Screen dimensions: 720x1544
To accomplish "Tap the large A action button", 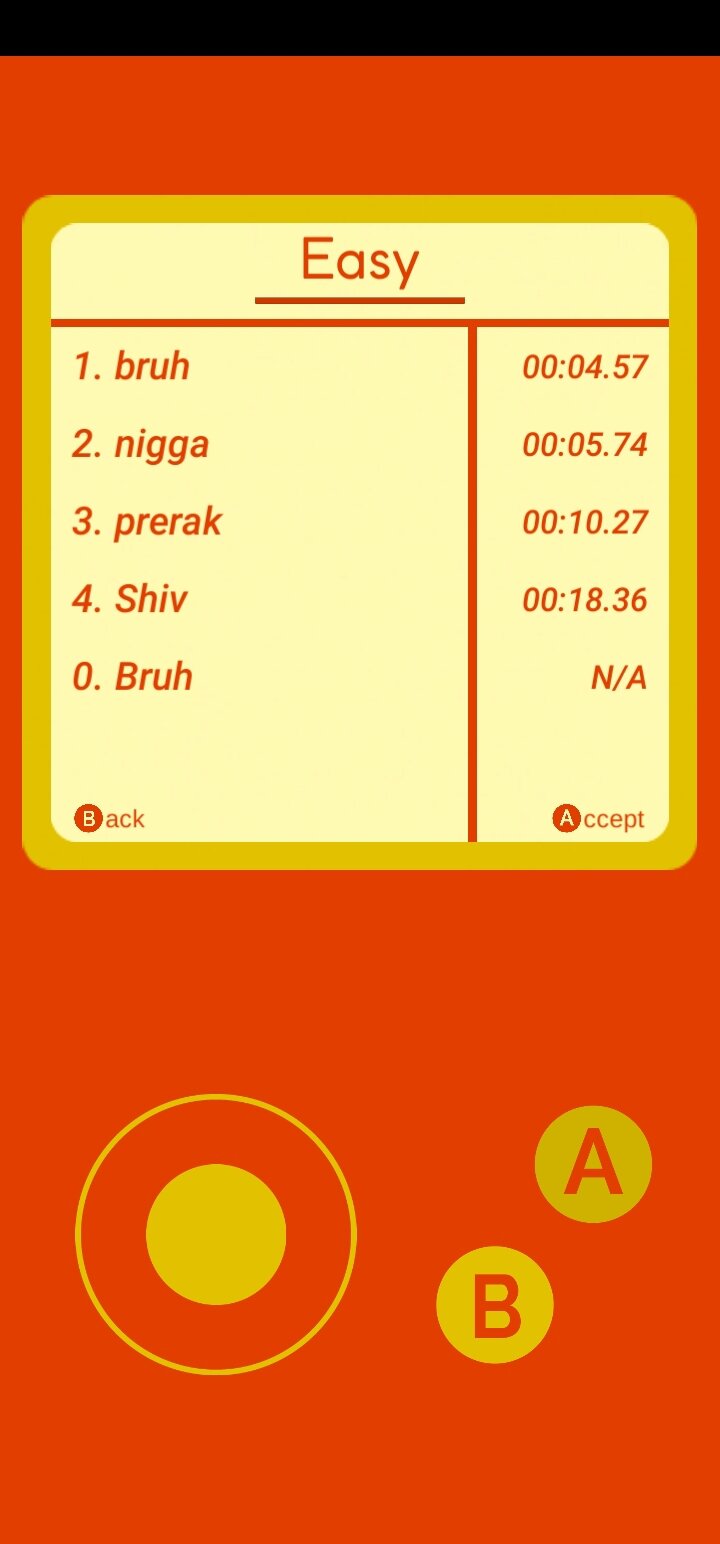I will click(x=593, y=1164).
